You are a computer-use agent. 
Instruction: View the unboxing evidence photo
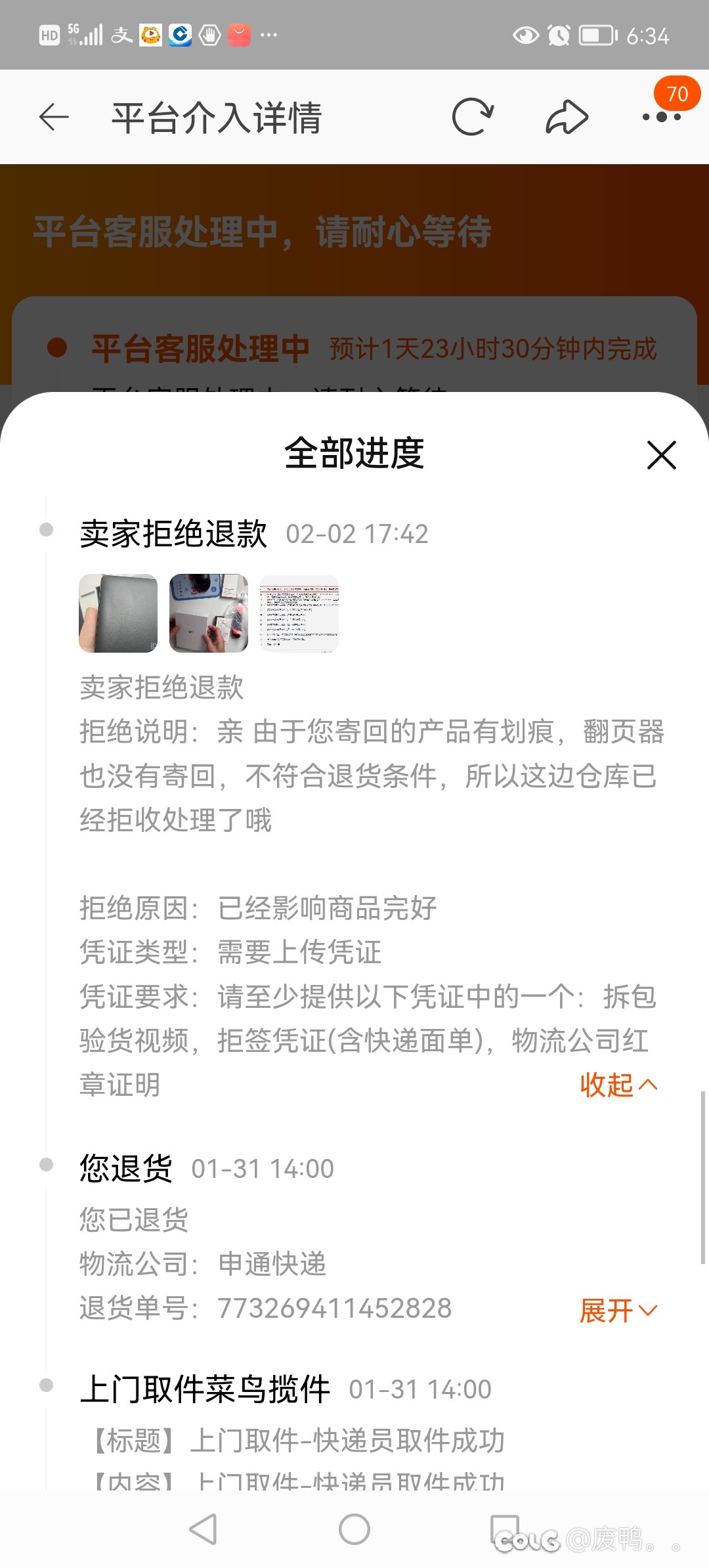pyautogui.click(x=209, y=613)
